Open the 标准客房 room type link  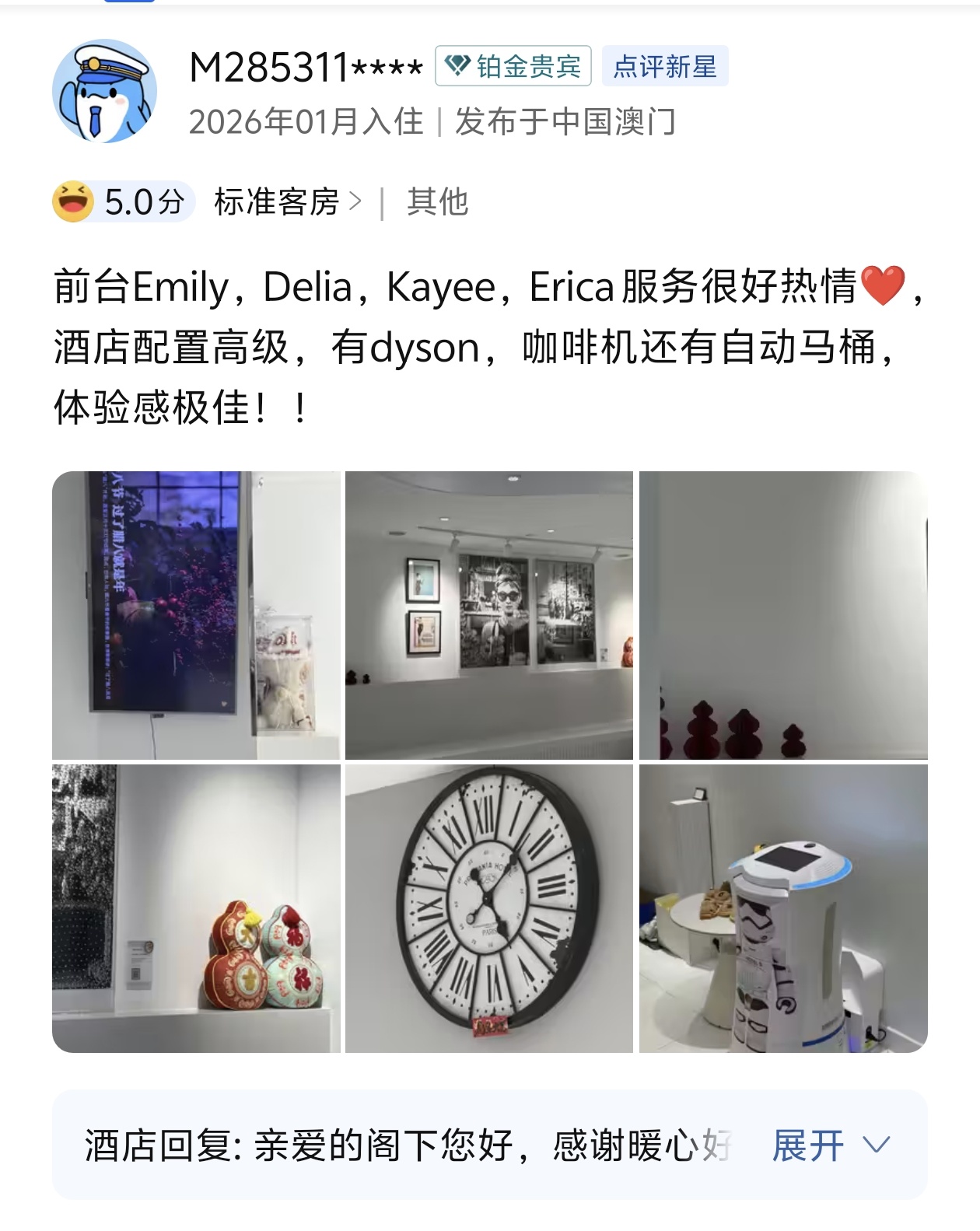288,202
